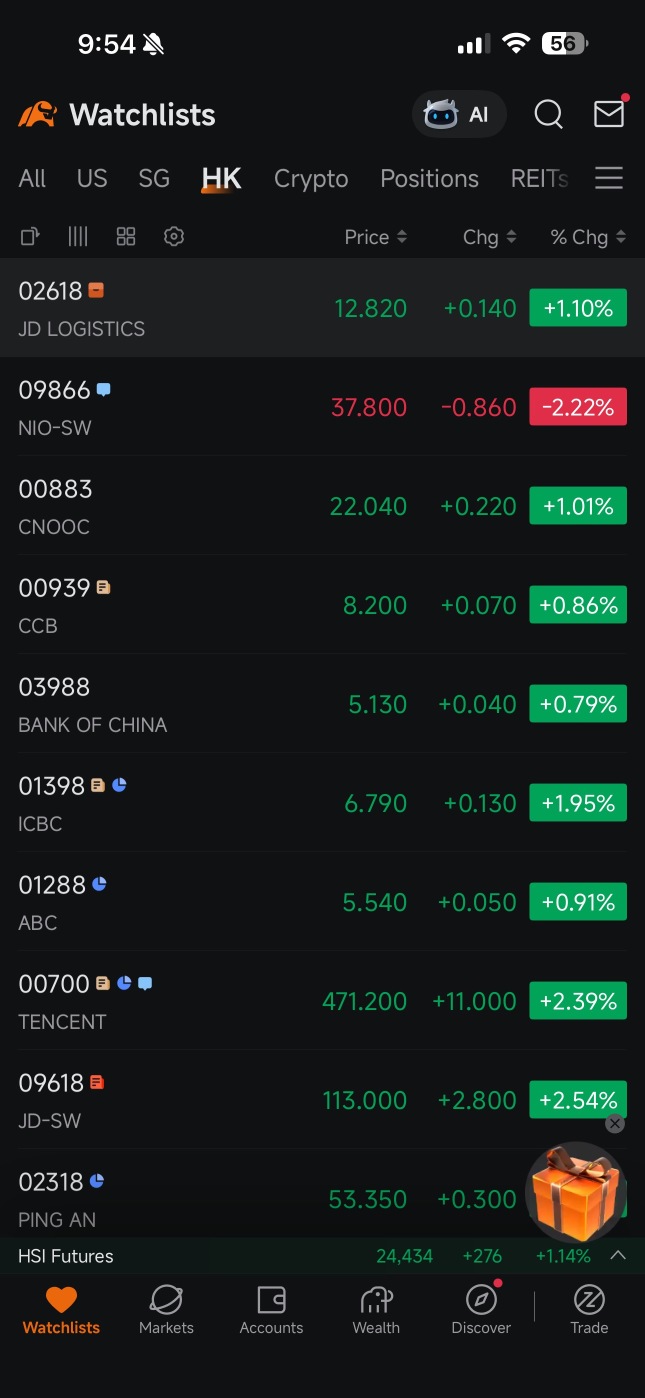Switch to the Crypto watchlist tab
The width and height of the screenshot is (645, 1398).
311,179
